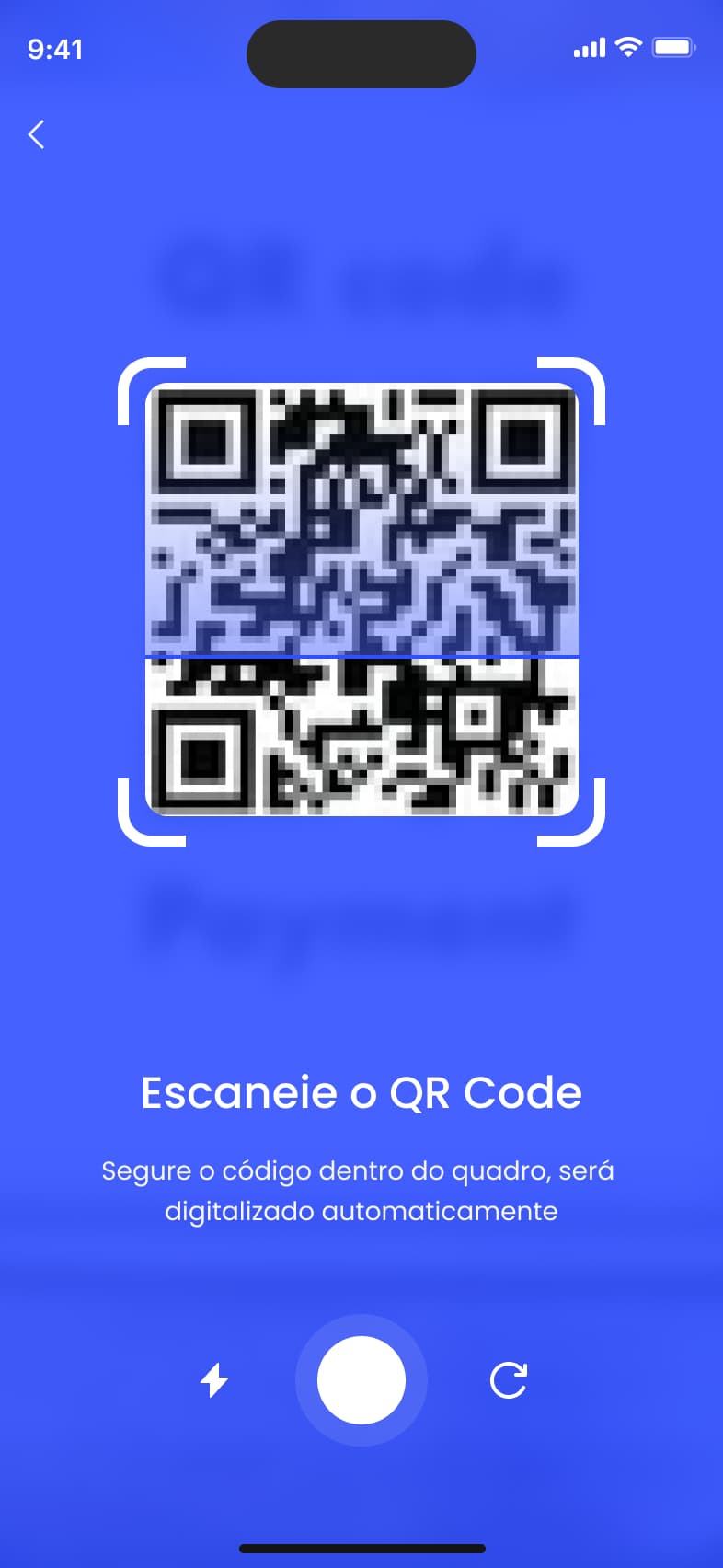The height and width of the screenshot is (1568, 723).
Task: Tap the rotate camera refresh icon
Action: coord(509,1379)
